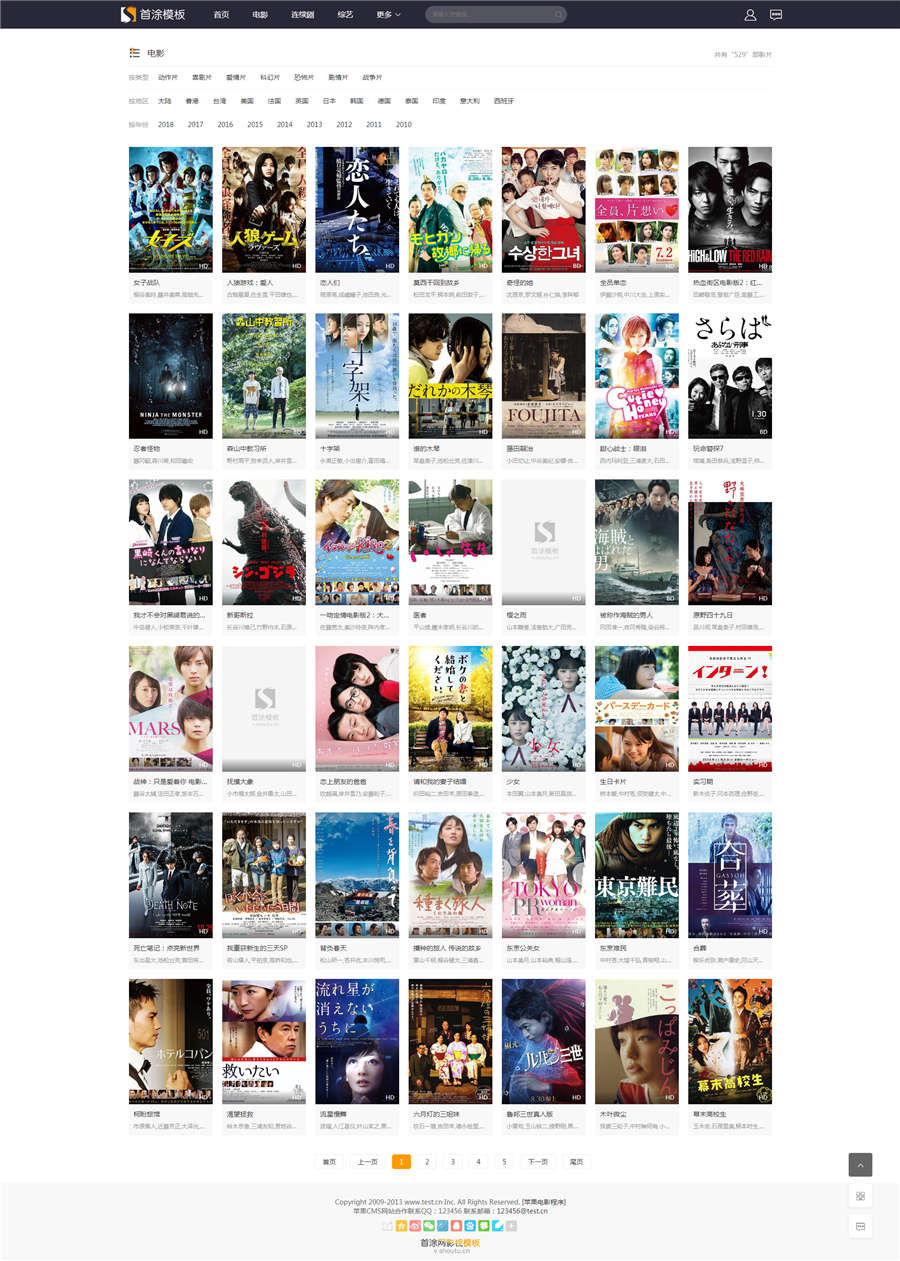Tap 下一页 to see next page
The height and width of the screenshot is (1261, 900).
pyautogui.click(x=538, y=1162)
